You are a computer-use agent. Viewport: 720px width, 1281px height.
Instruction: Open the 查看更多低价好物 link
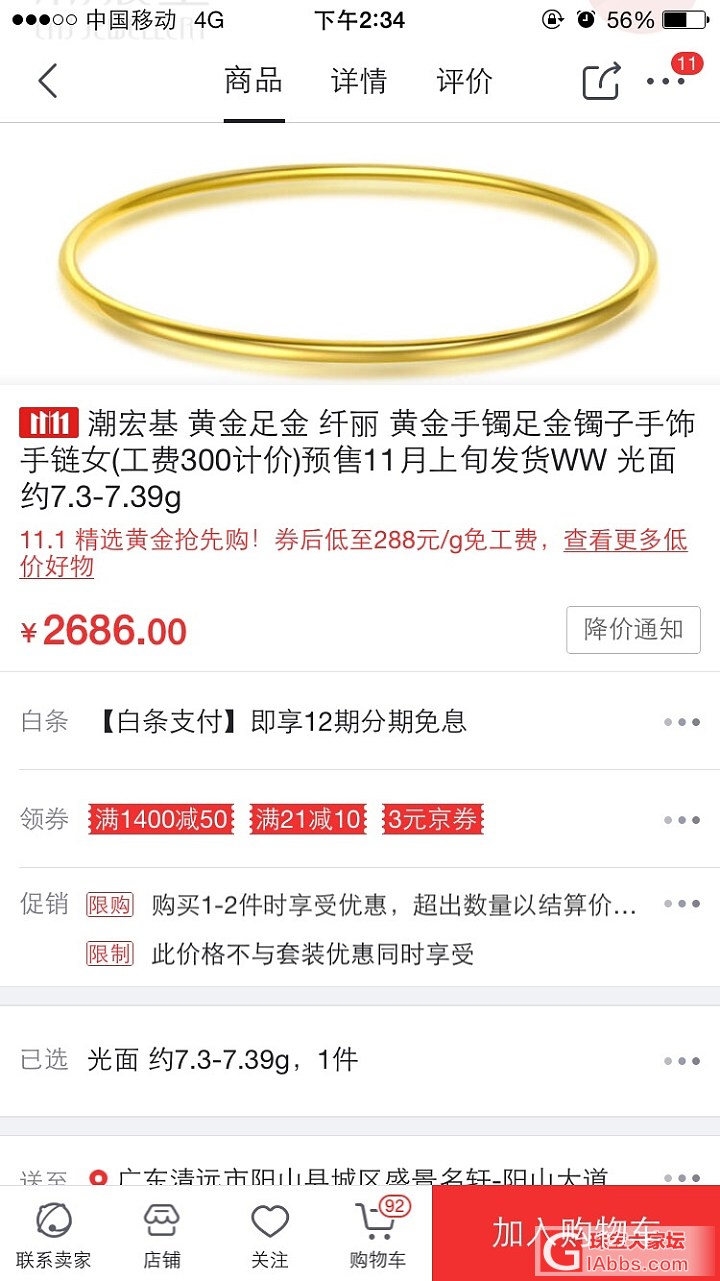tap(625, 542)
